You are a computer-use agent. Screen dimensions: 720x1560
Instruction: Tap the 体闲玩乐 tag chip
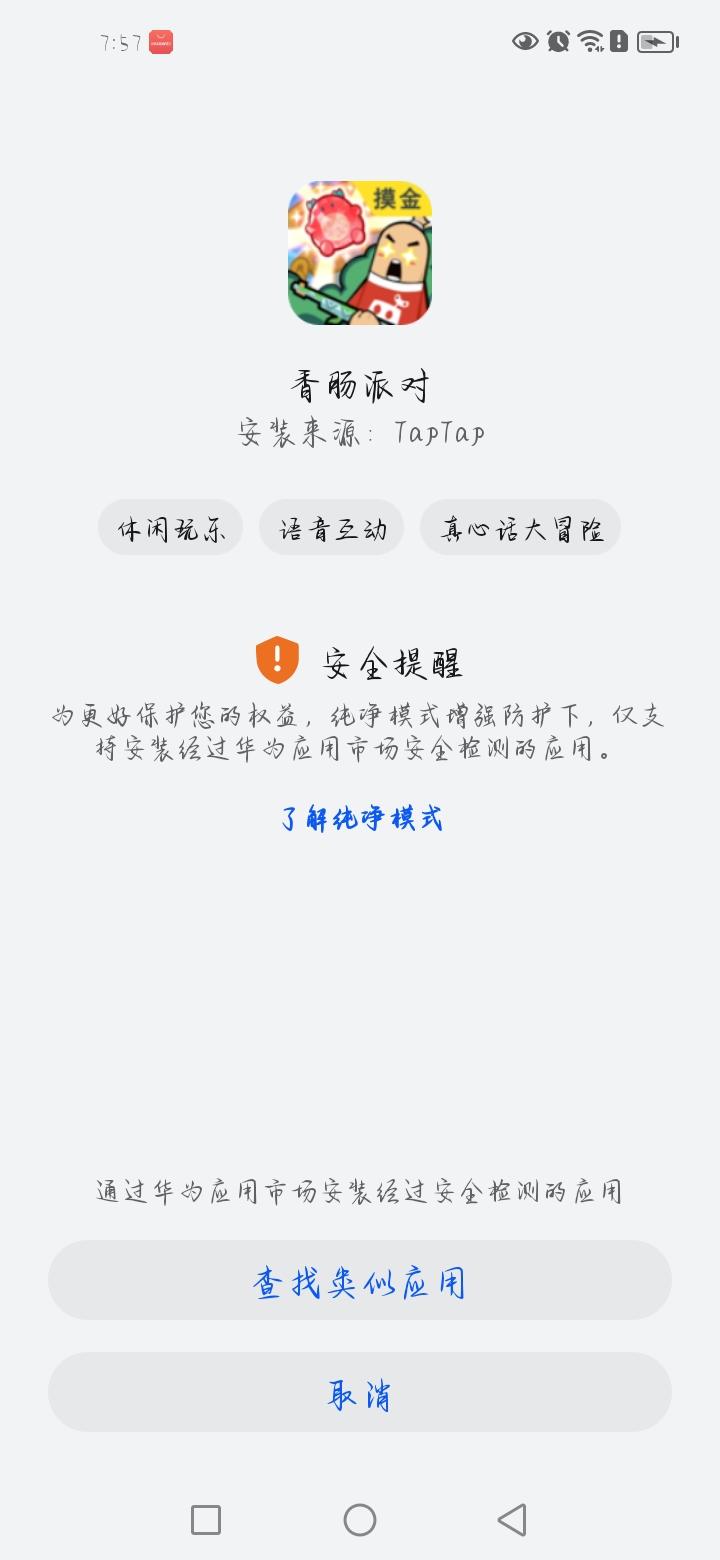click(x=169, y=527)
